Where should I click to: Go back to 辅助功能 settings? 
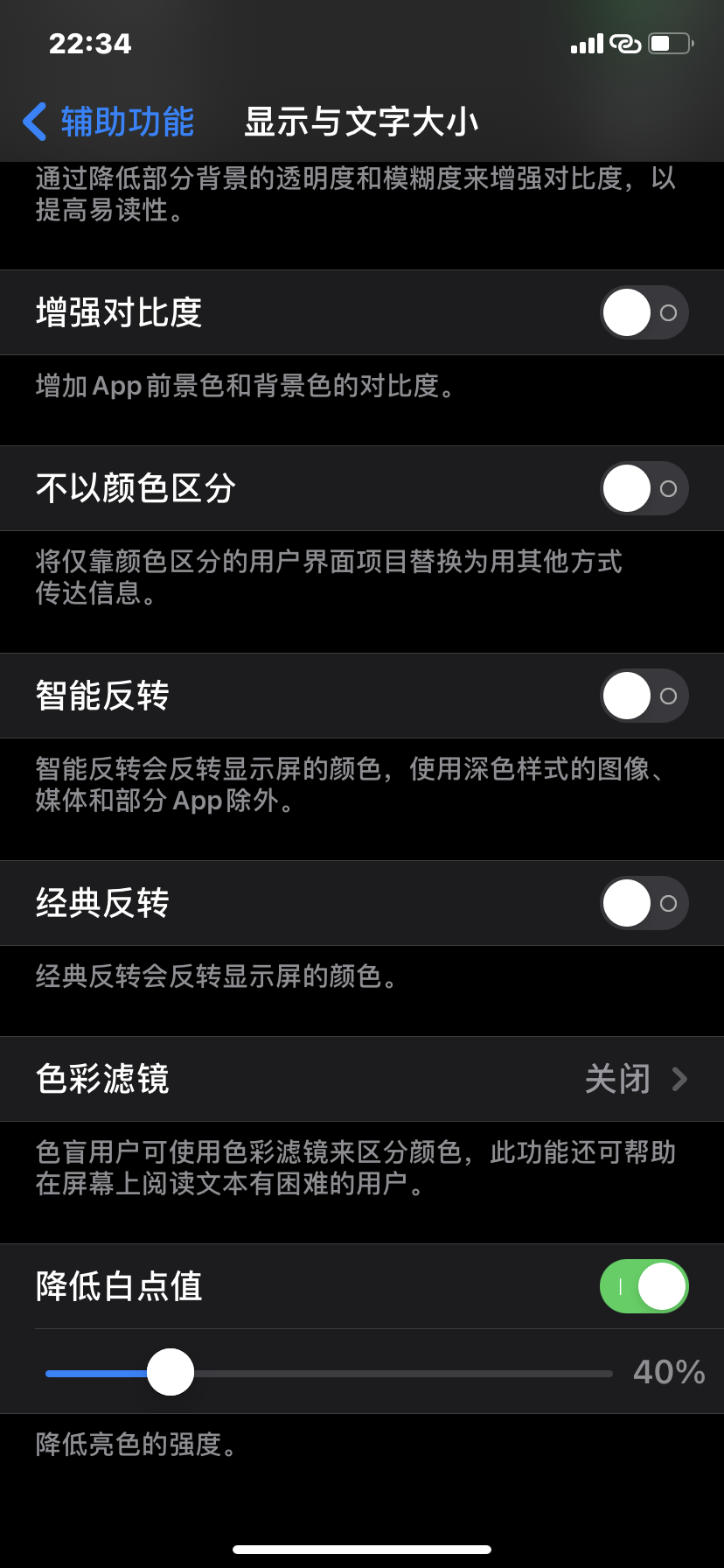coord(108,122)
